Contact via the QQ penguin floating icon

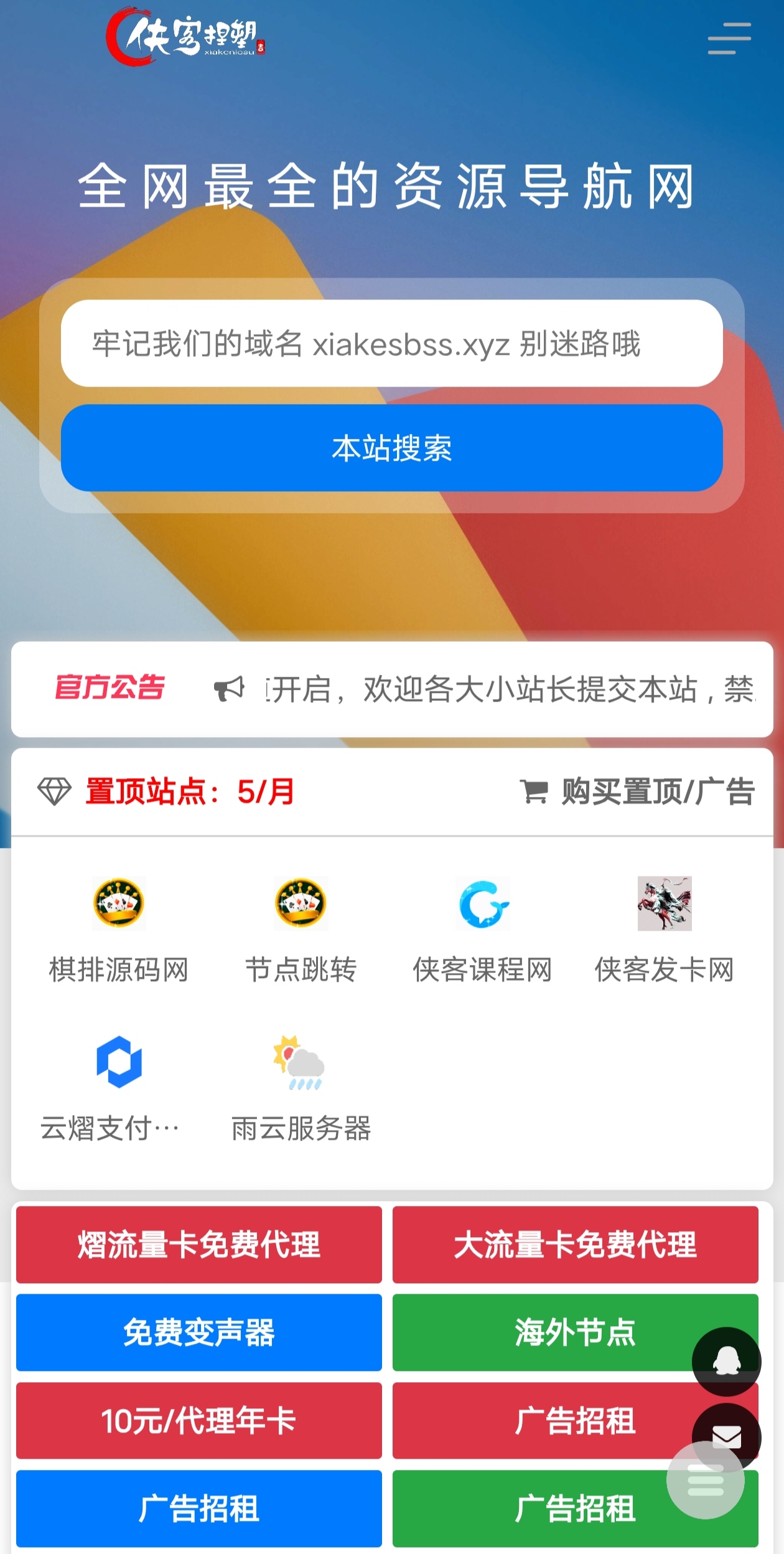(x=726, y=1361)
